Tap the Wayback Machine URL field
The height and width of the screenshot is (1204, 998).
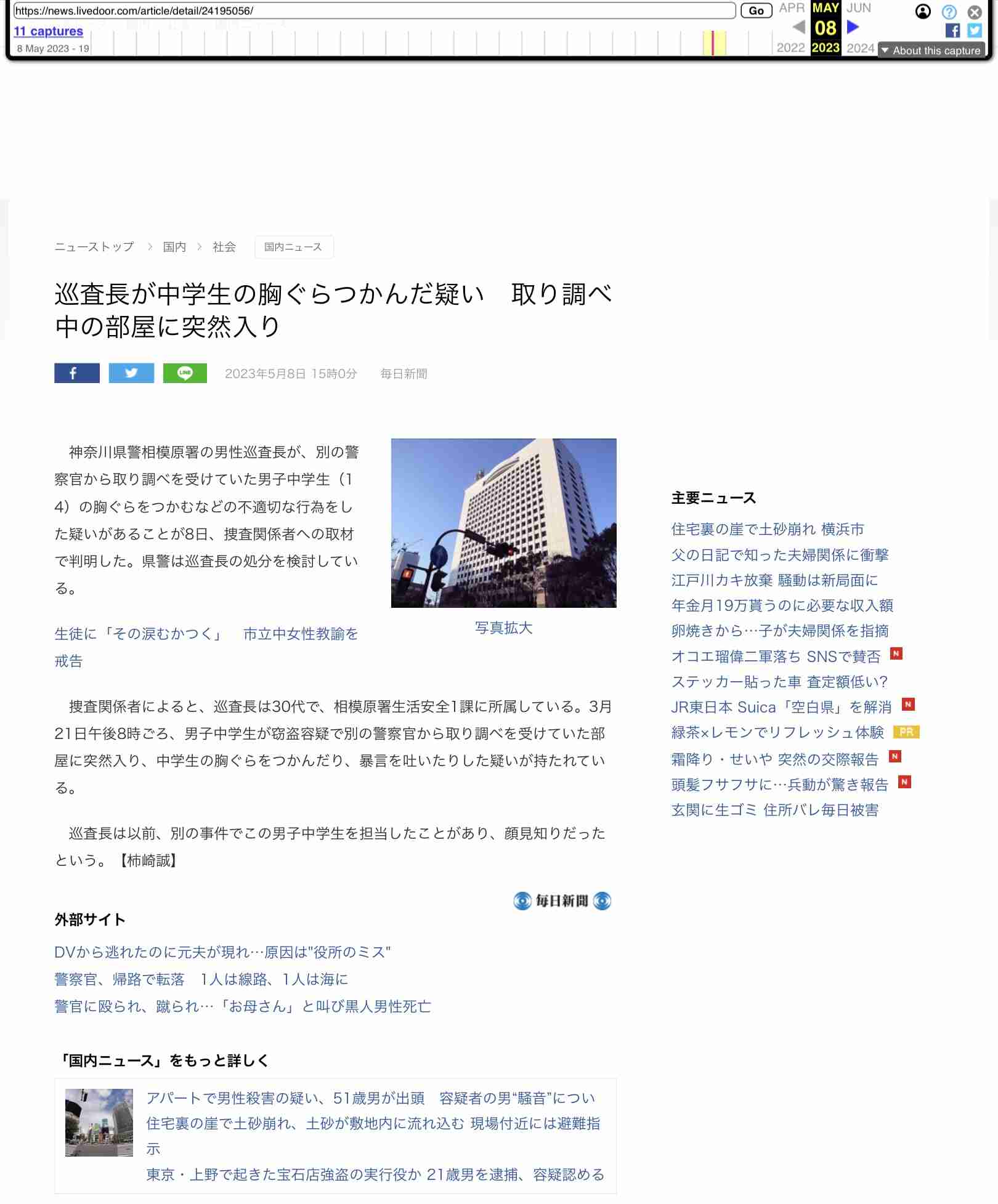373,10
